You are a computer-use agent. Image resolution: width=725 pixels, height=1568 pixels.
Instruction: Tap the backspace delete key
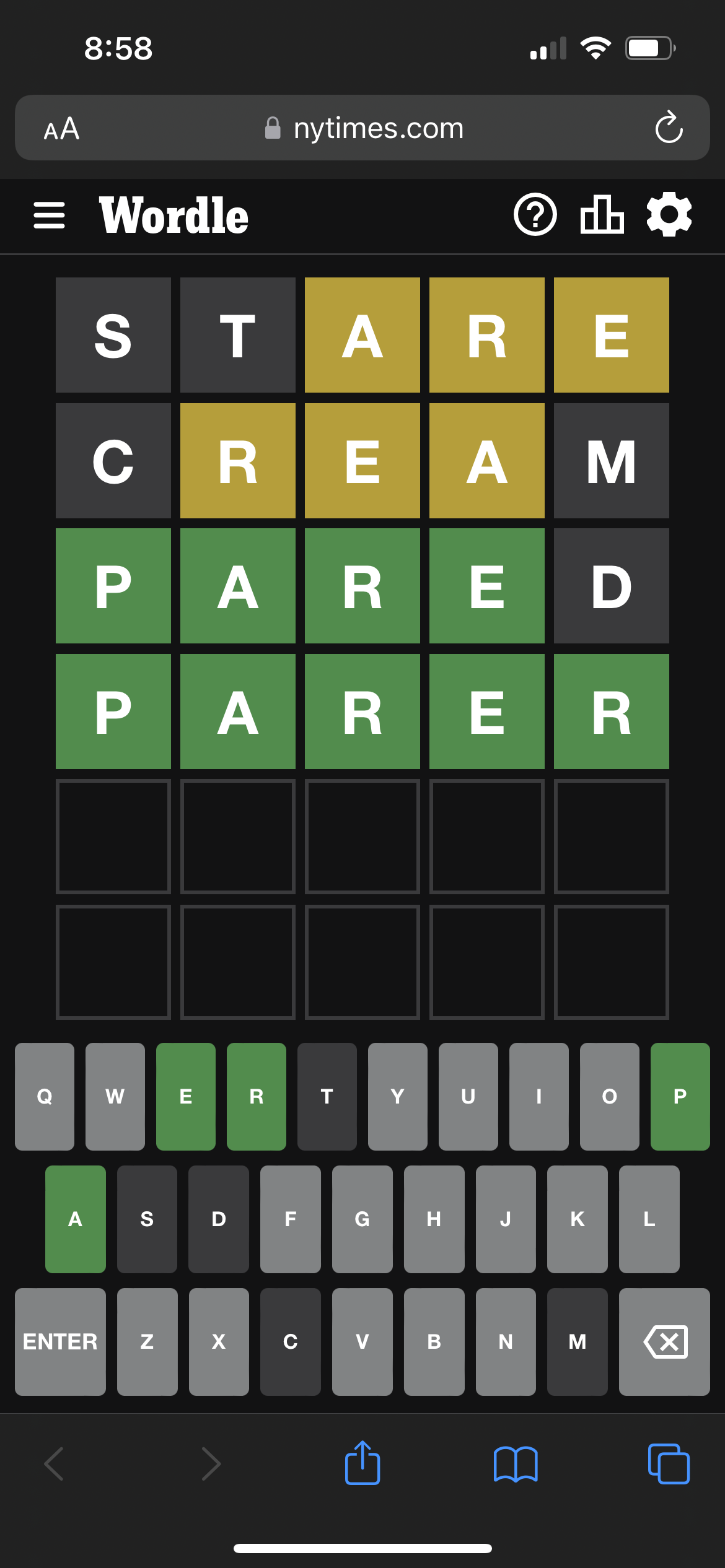(x=664, y=1341)
